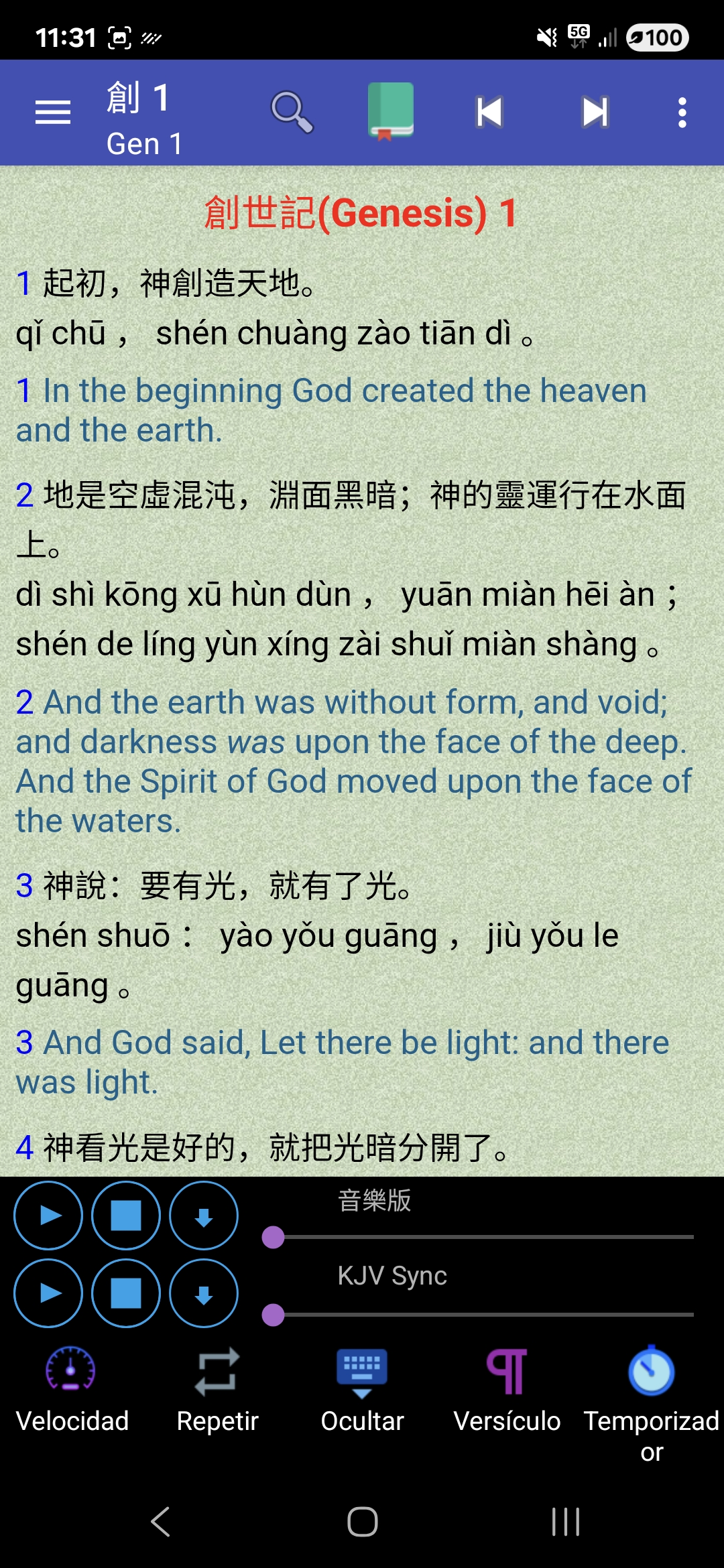Play the 音樂版 audio
Viewport: 724px width, 1568px height.
49,1216
